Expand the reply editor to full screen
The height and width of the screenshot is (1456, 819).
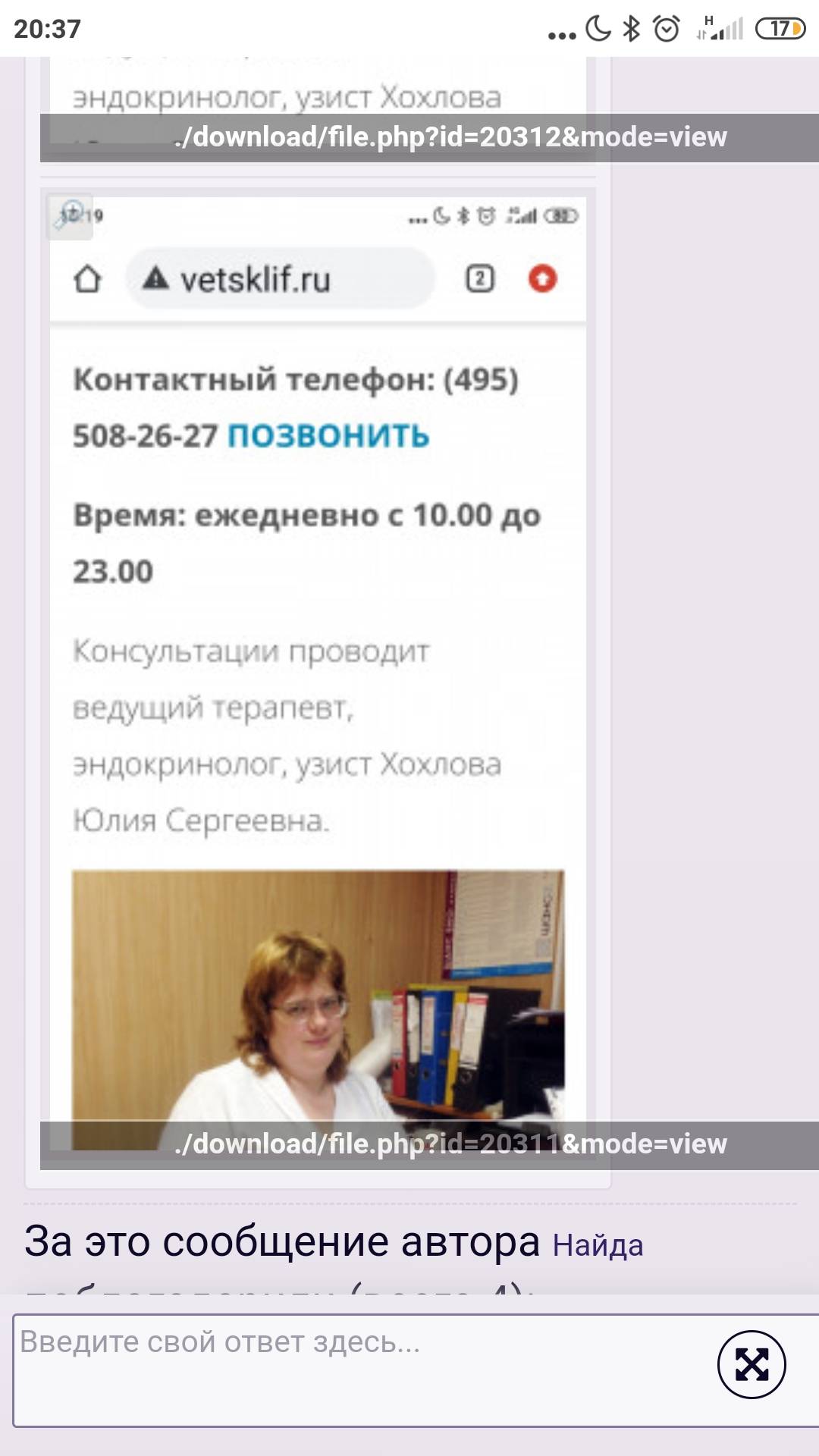point(751,1365)
